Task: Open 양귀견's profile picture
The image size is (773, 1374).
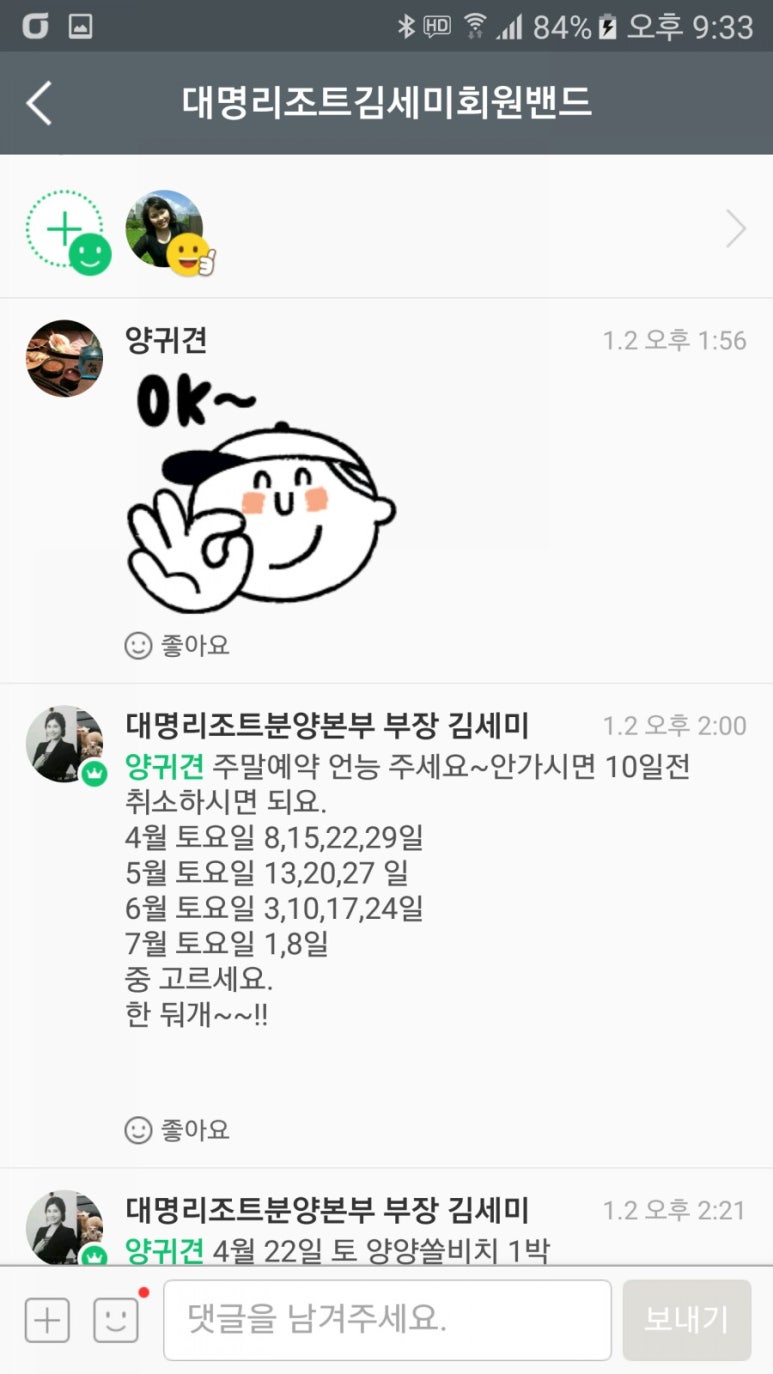Action: click(64, 358)
